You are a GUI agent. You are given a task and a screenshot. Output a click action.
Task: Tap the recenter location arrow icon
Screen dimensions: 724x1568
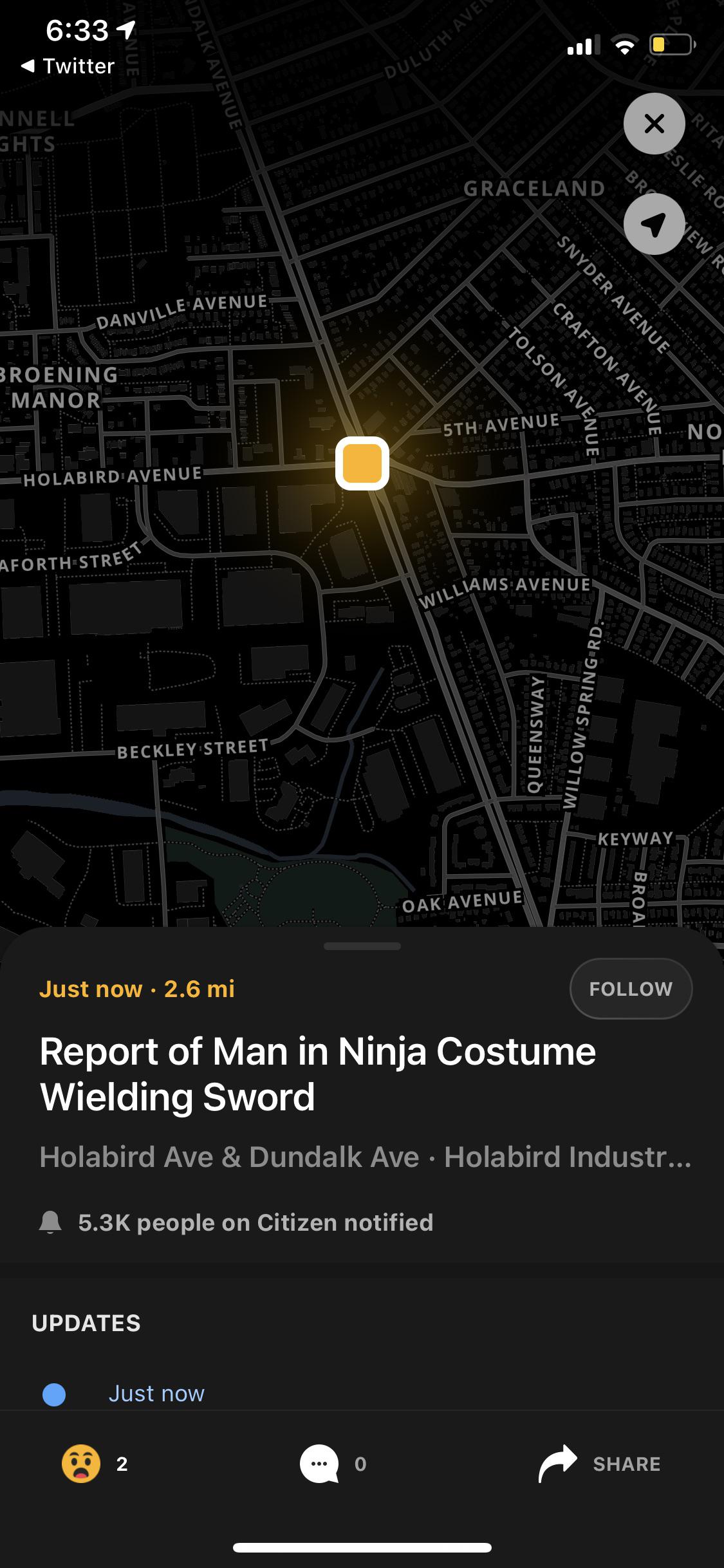pyautogui.click(x=654, y=225)
